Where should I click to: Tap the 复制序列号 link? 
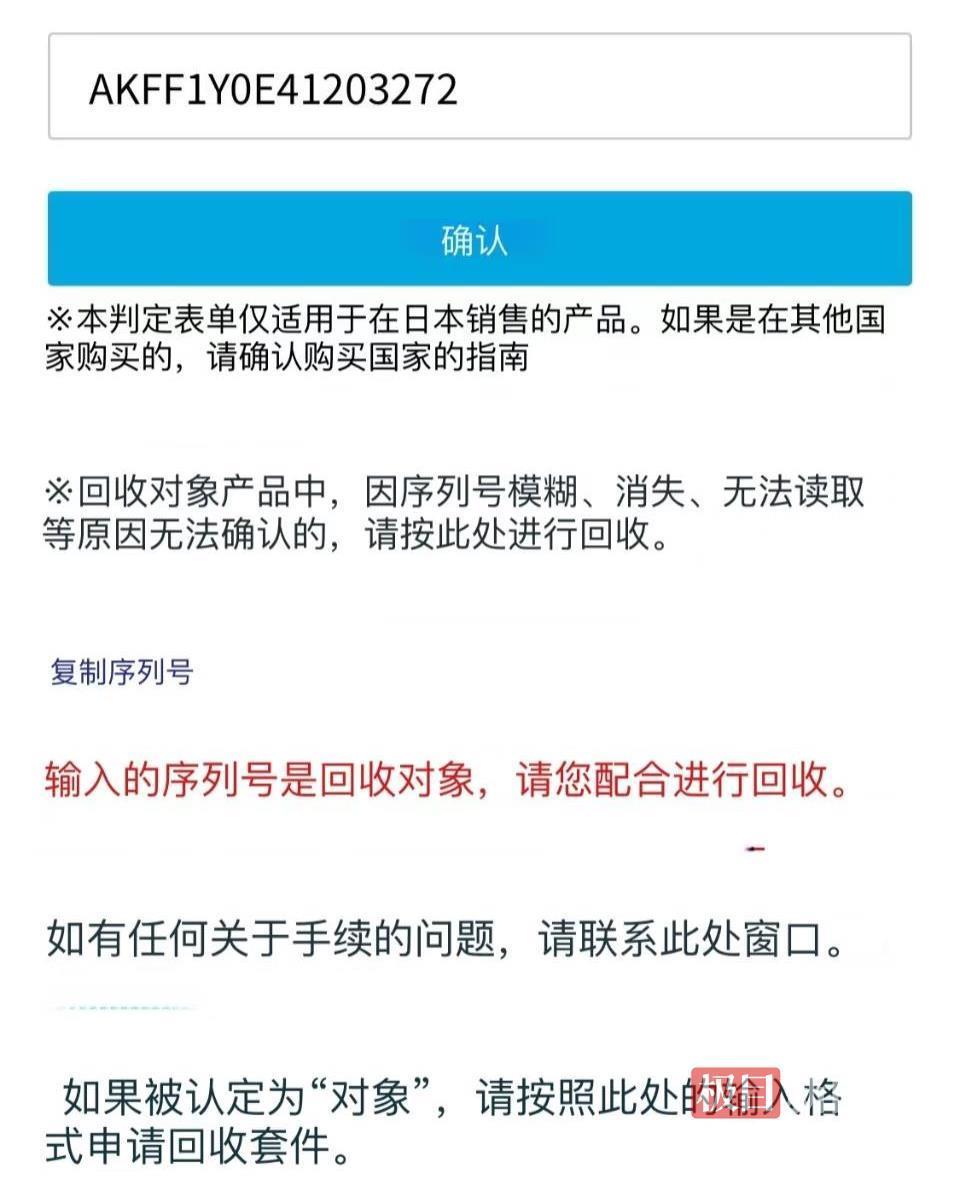click(x=122, y=672)
